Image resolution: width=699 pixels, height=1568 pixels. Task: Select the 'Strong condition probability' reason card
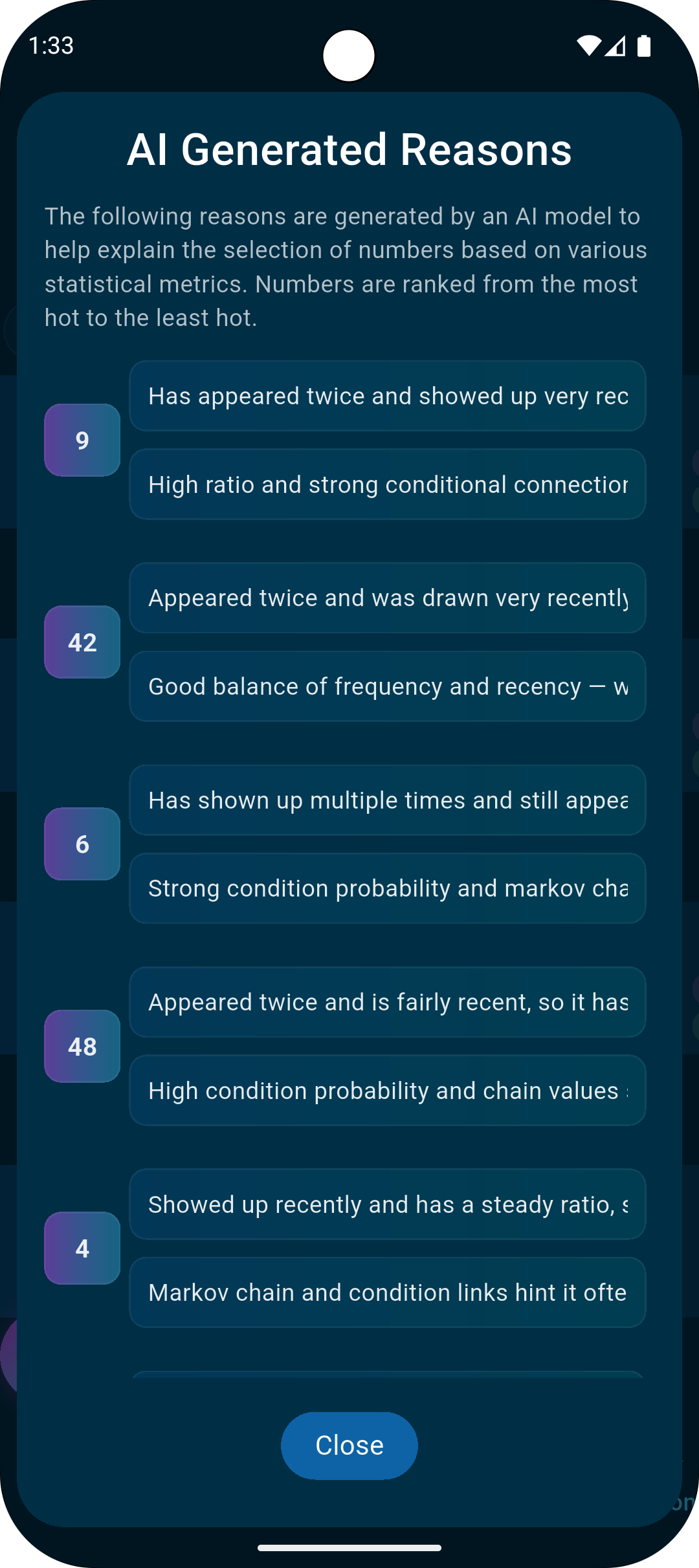pyautogui.click(x=387, y=888)
